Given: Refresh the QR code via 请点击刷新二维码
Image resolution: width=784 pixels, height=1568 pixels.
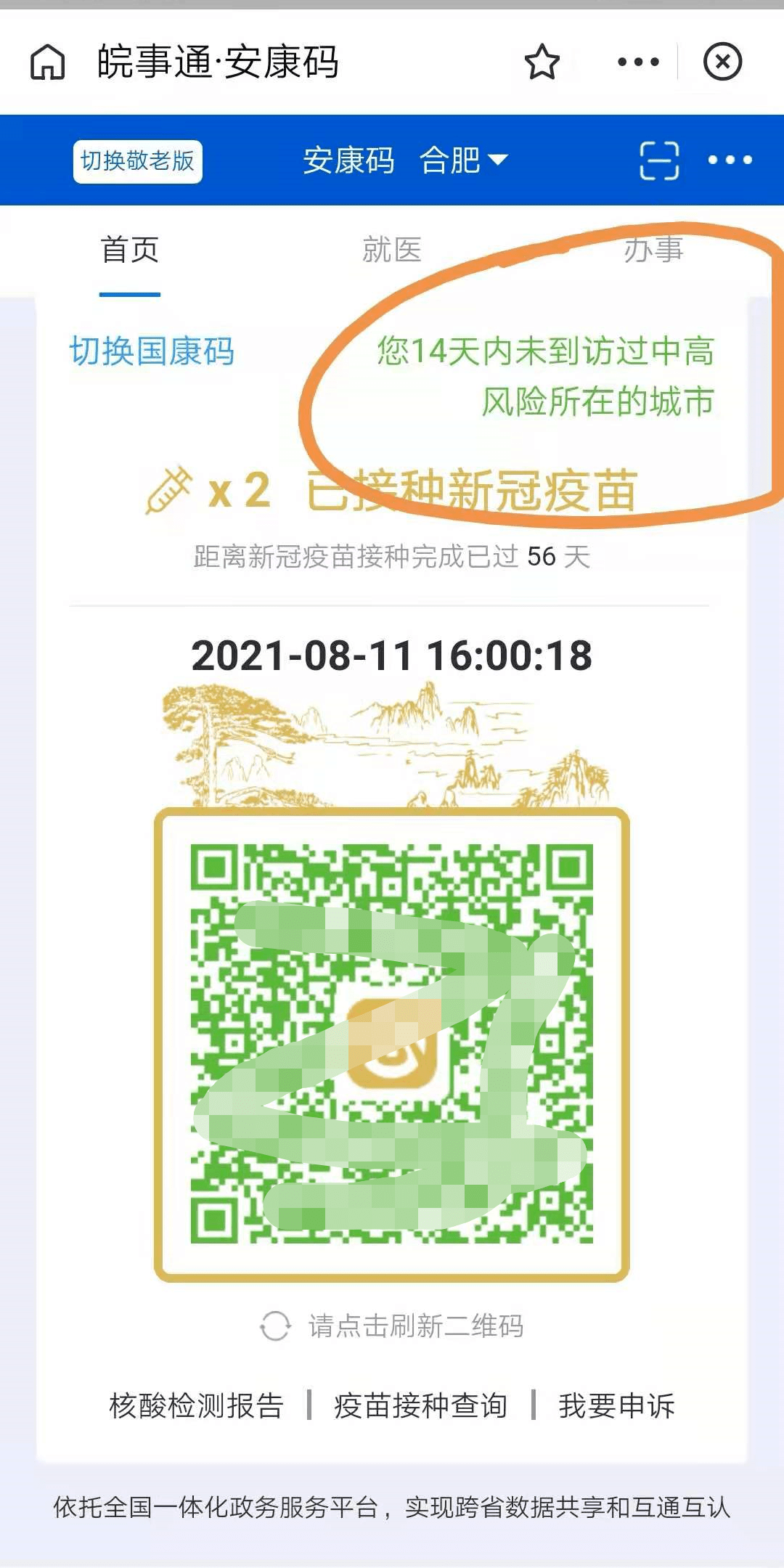Looking at the screenshot, I should point(392,1326).
